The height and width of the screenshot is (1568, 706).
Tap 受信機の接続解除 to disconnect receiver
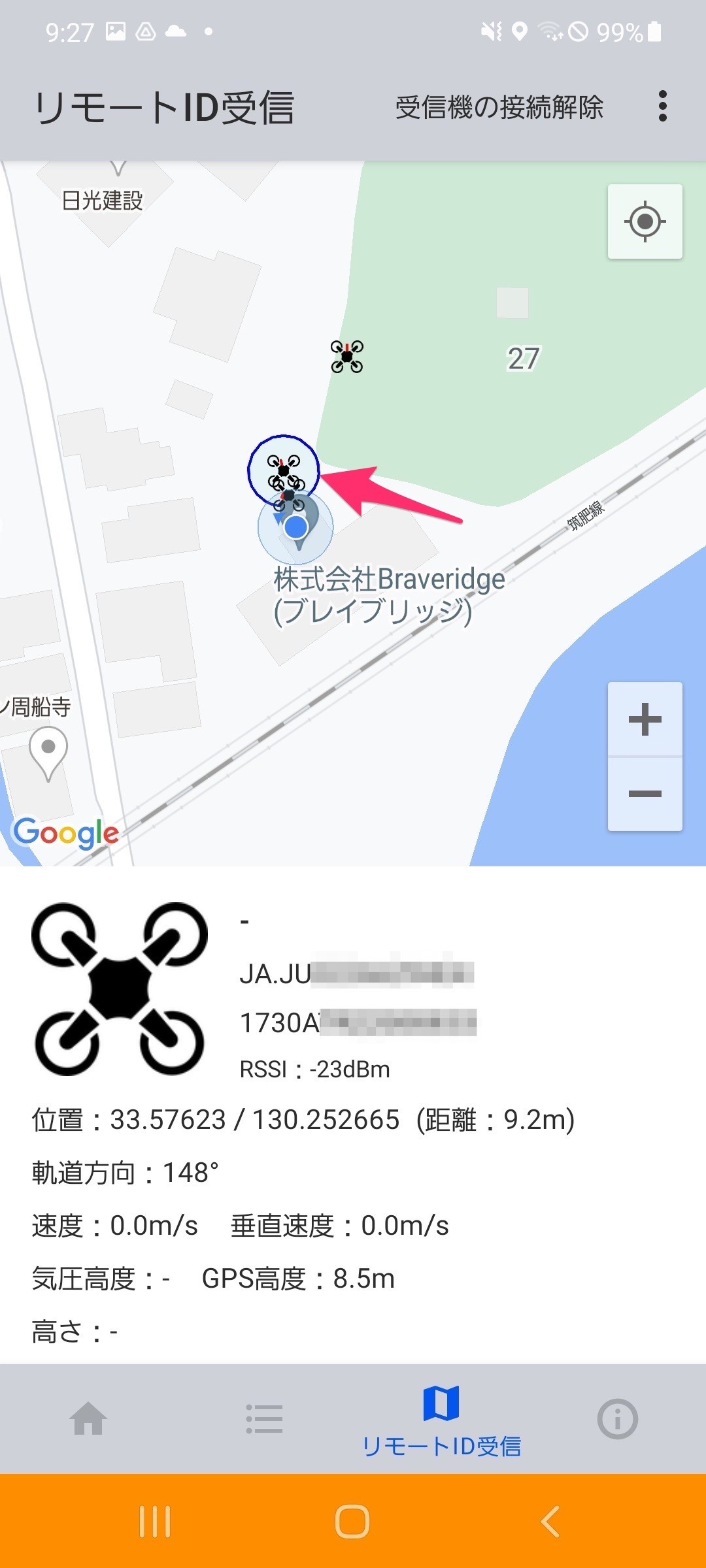[x=499, y=107]
